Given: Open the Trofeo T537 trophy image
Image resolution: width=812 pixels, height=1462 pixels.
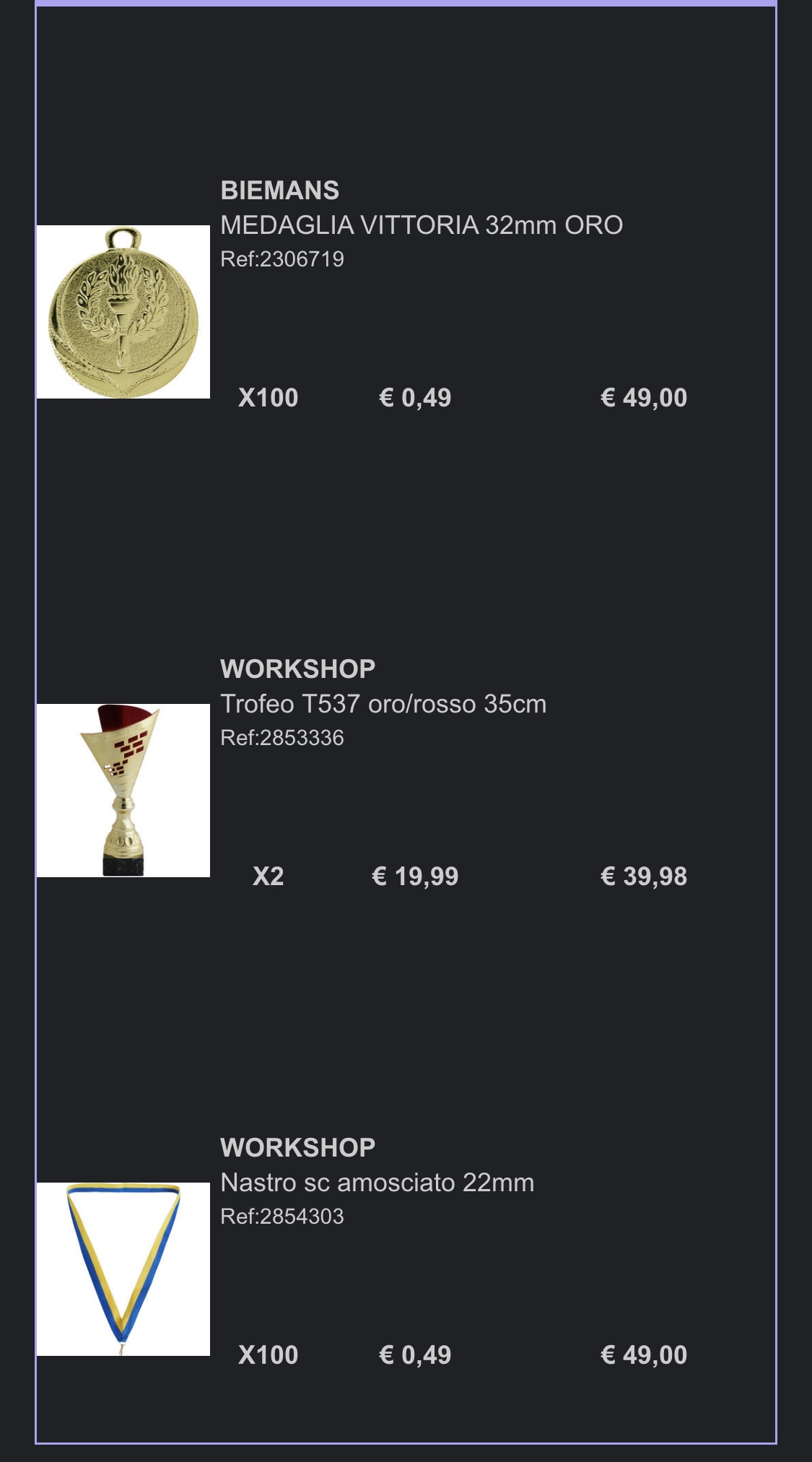Looking at the screenshot, I should tap(123, 791).
